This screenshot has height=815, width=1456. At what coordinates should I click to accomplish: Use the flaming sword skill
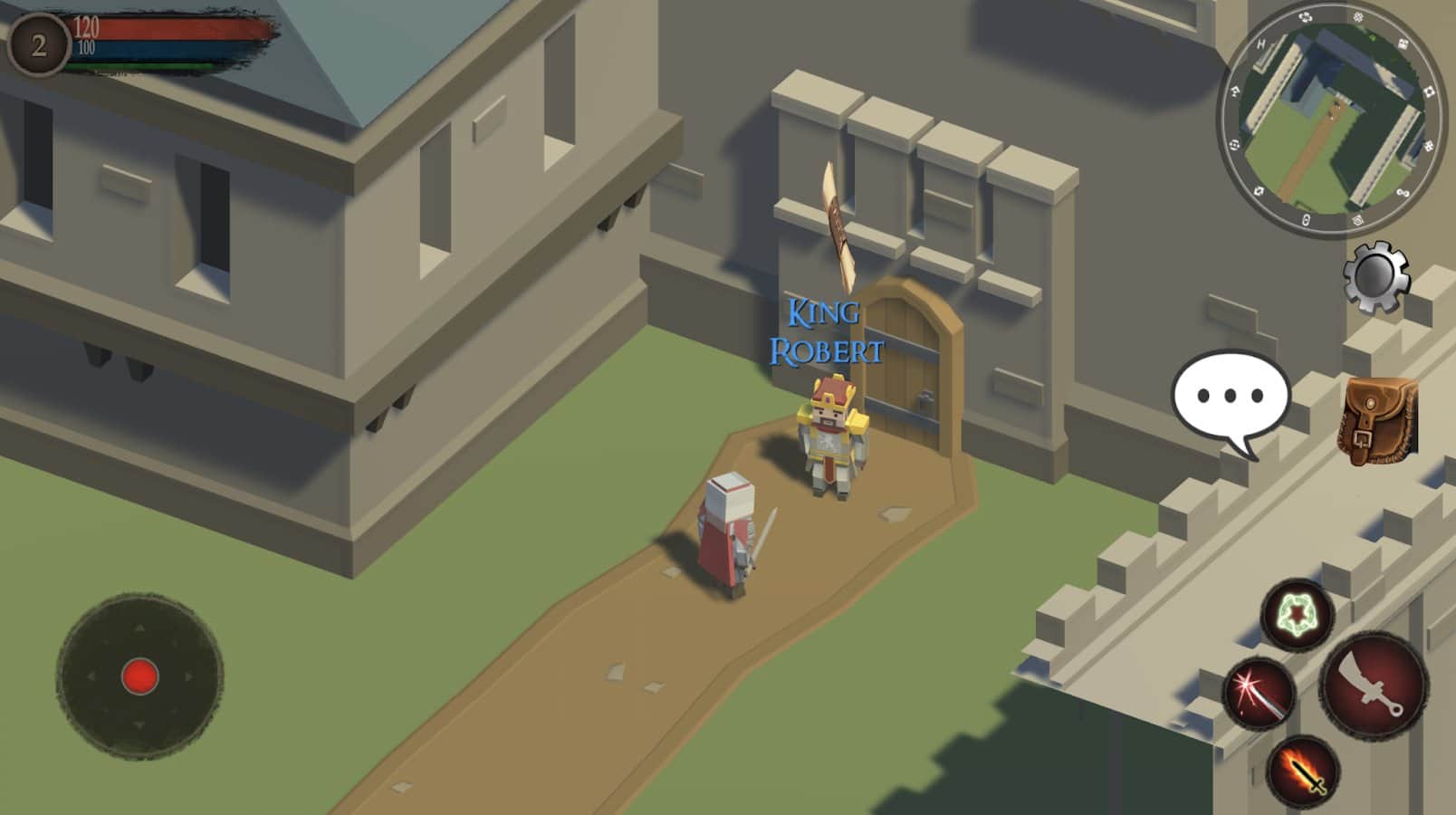(1303, 772)
